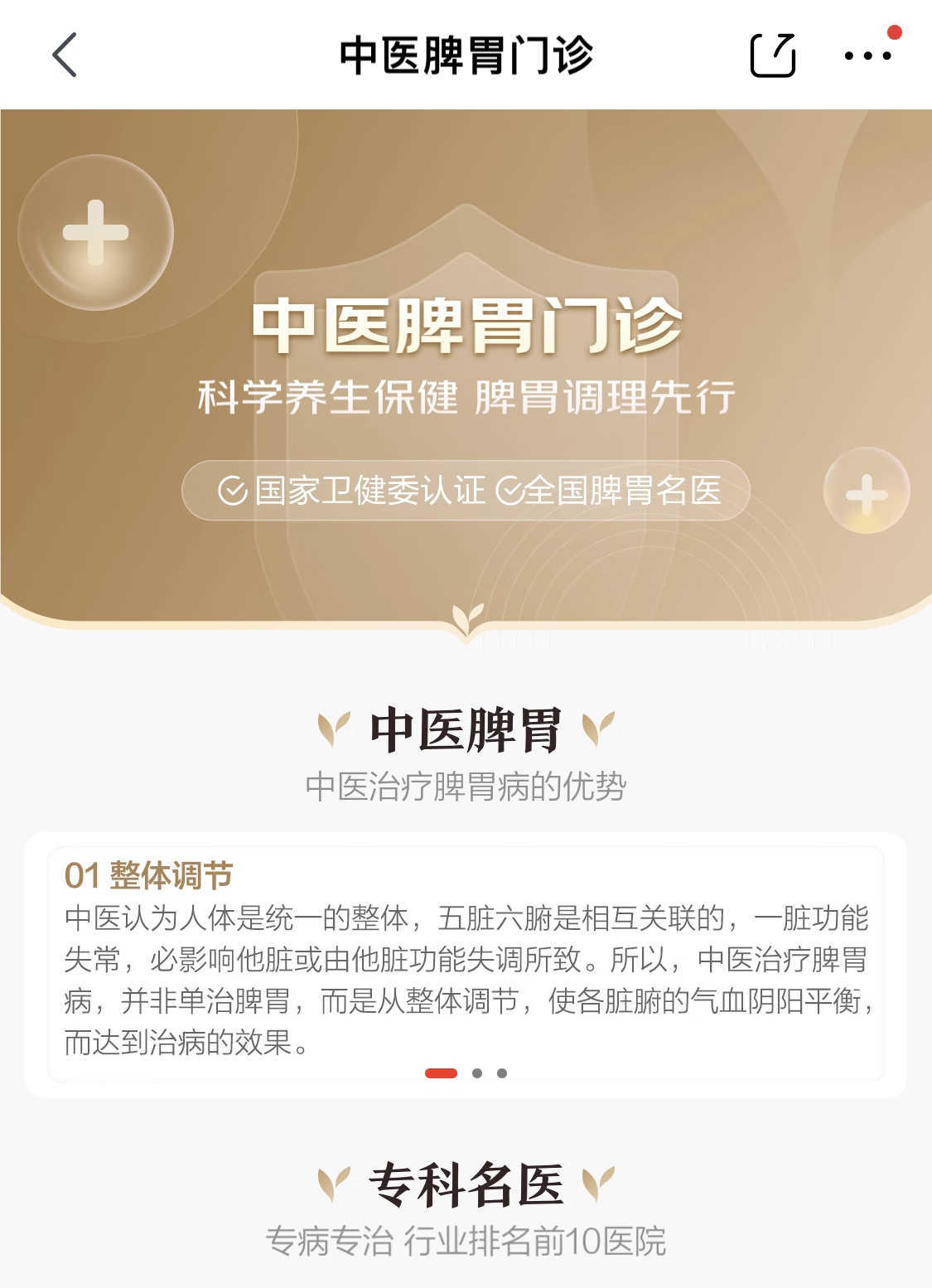This screenshot has width=932, height=1288.
Task: Open the 01 整体调节 advantage card
Action: [466, 961]
